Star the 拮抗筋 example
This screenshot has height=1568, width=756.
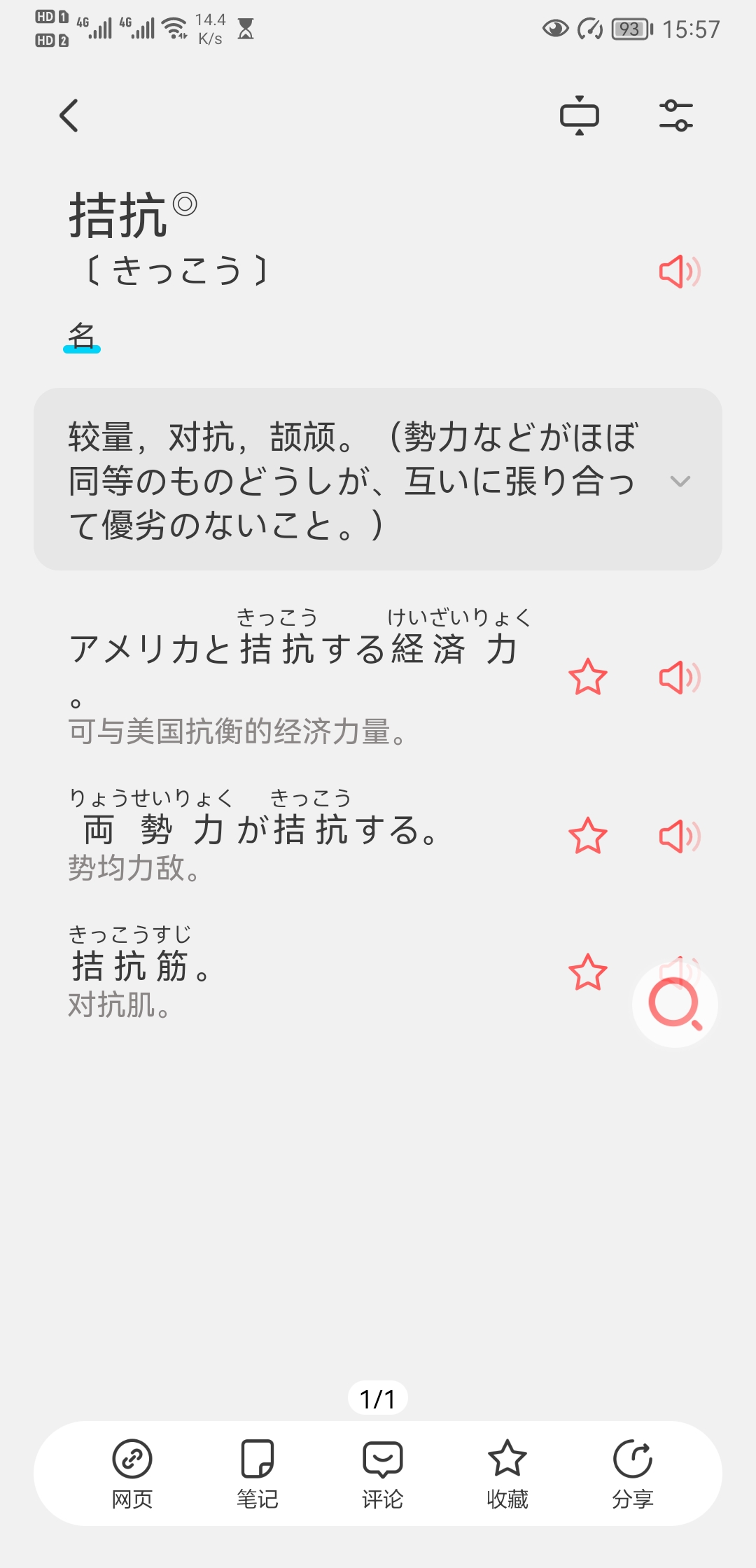(x=587, y=972)
